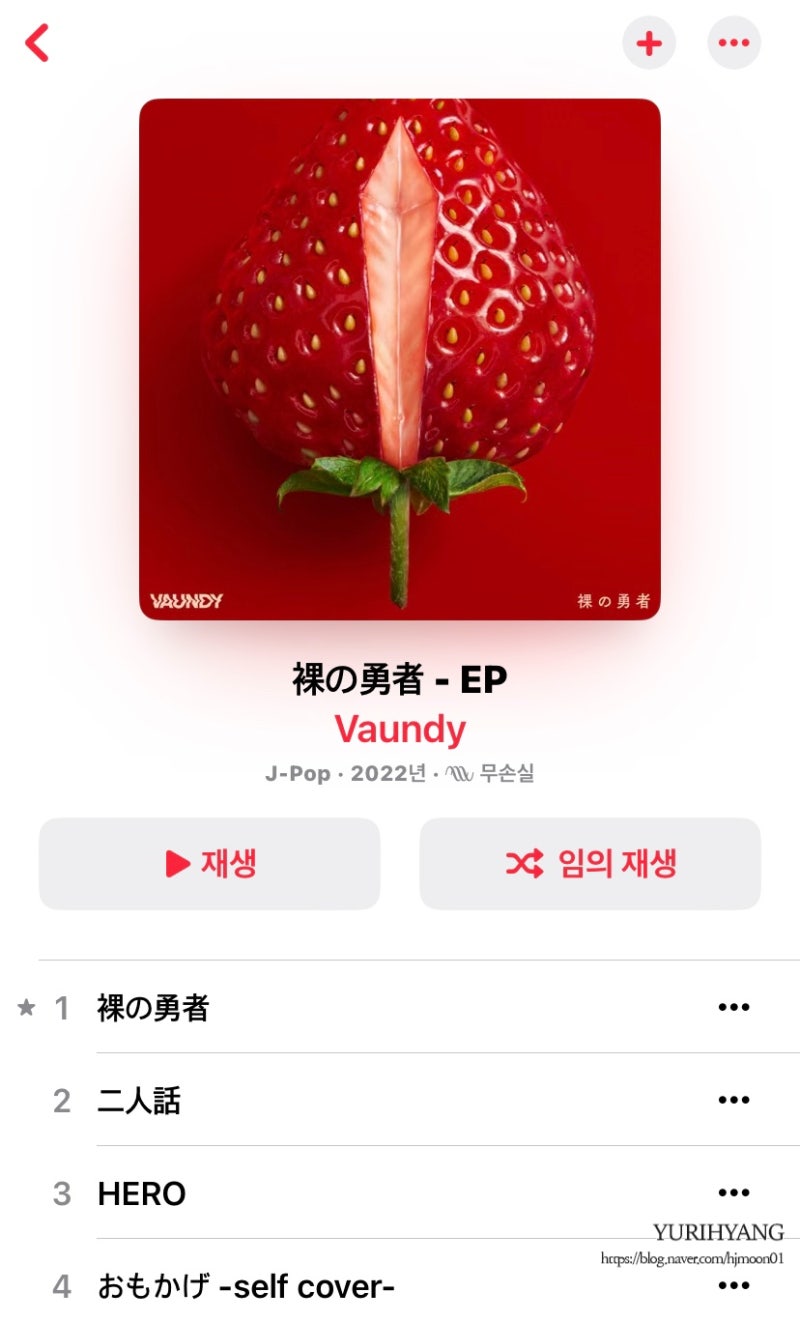Open more options for track HERO

tap(734, 1192)
